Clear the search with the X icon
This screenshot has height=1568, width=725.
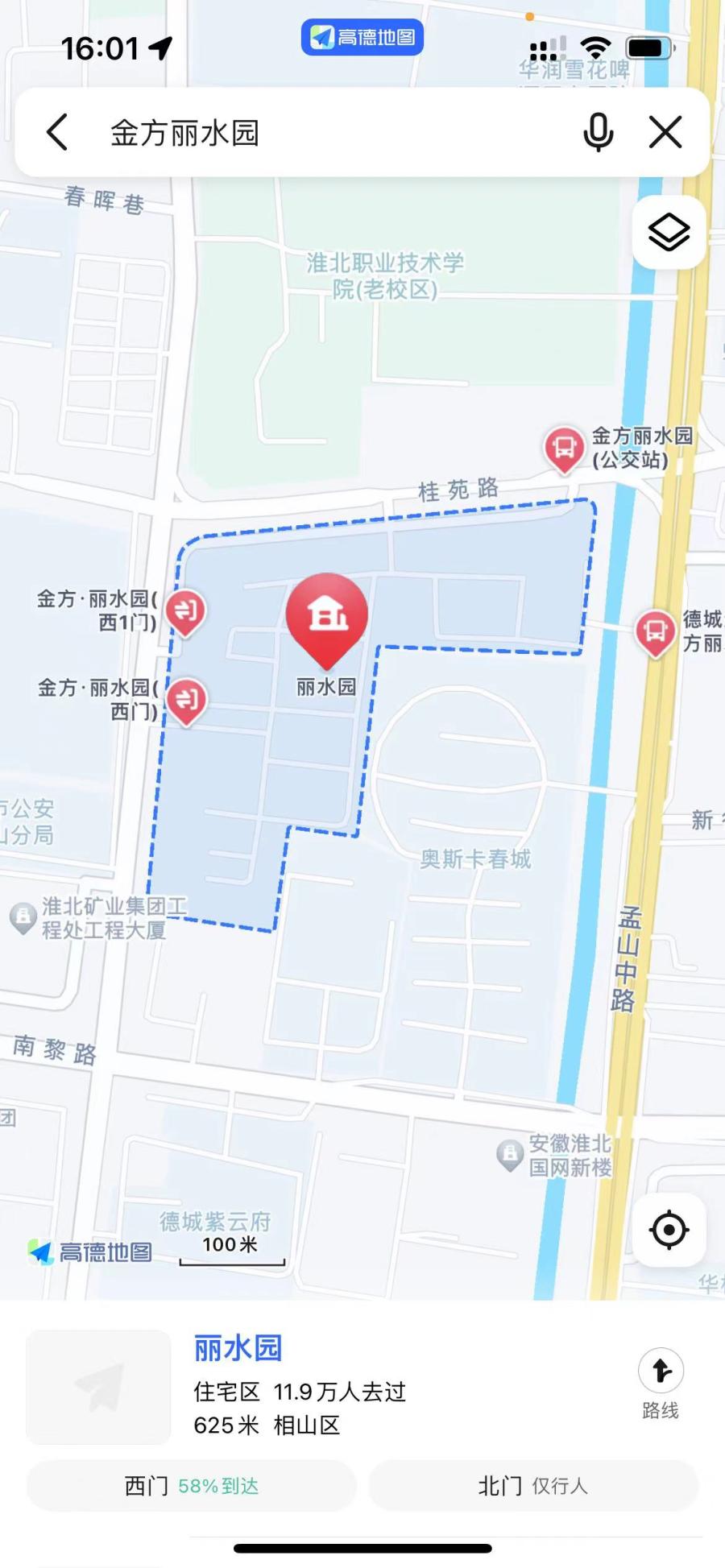[665, 132]
